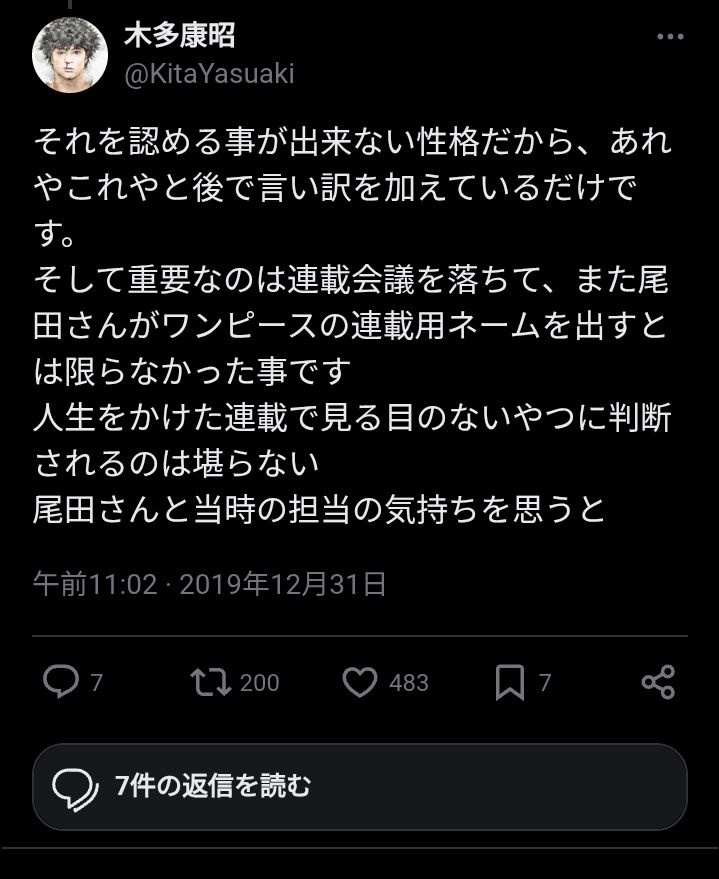Open the tweet's overflow menu
Viewport: 719px width, 879px height.
(669, 37)
